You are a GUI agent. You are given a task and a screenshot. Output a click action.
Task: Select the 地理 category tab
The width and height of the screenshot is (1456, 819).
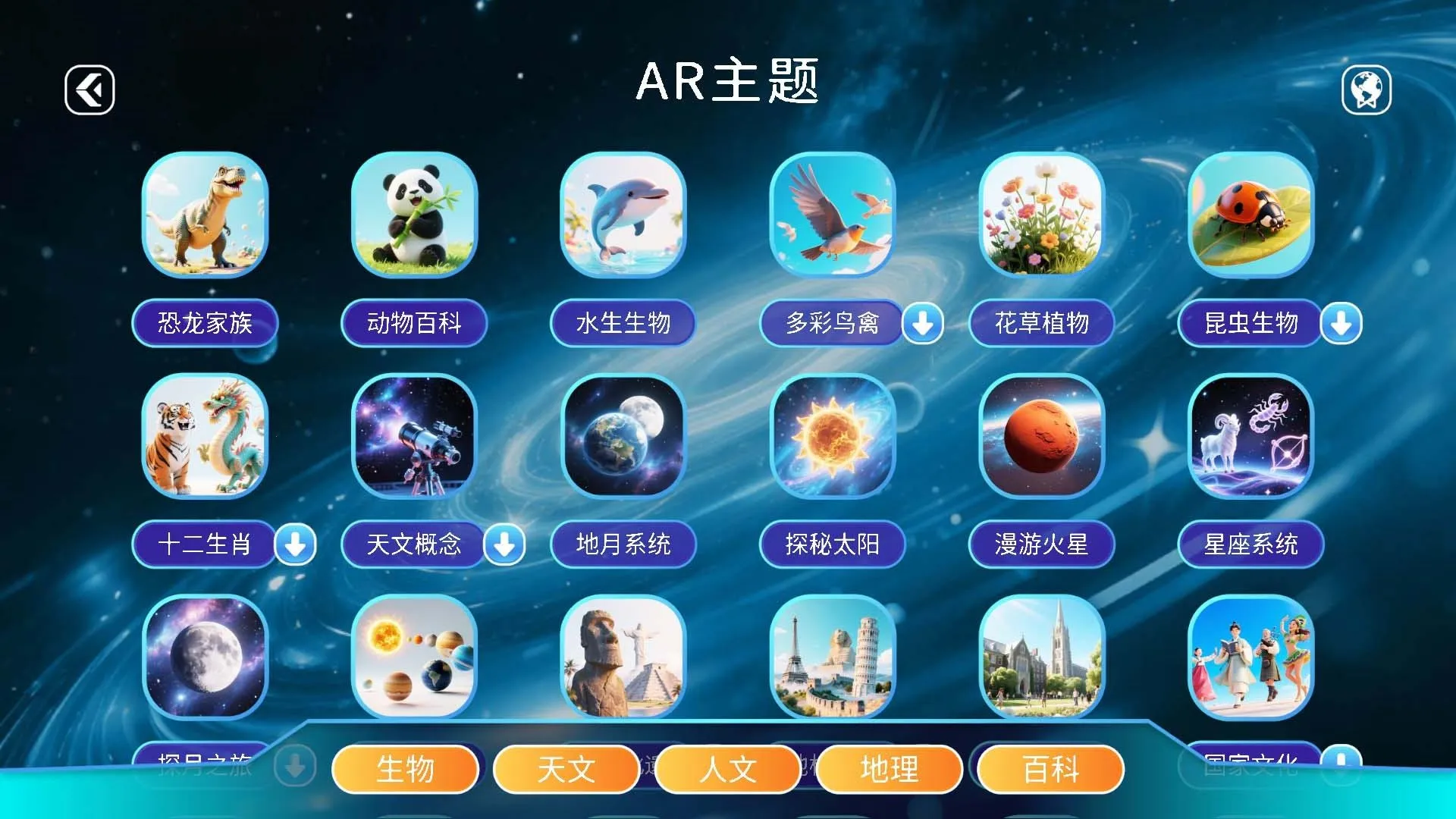[890, 770]
